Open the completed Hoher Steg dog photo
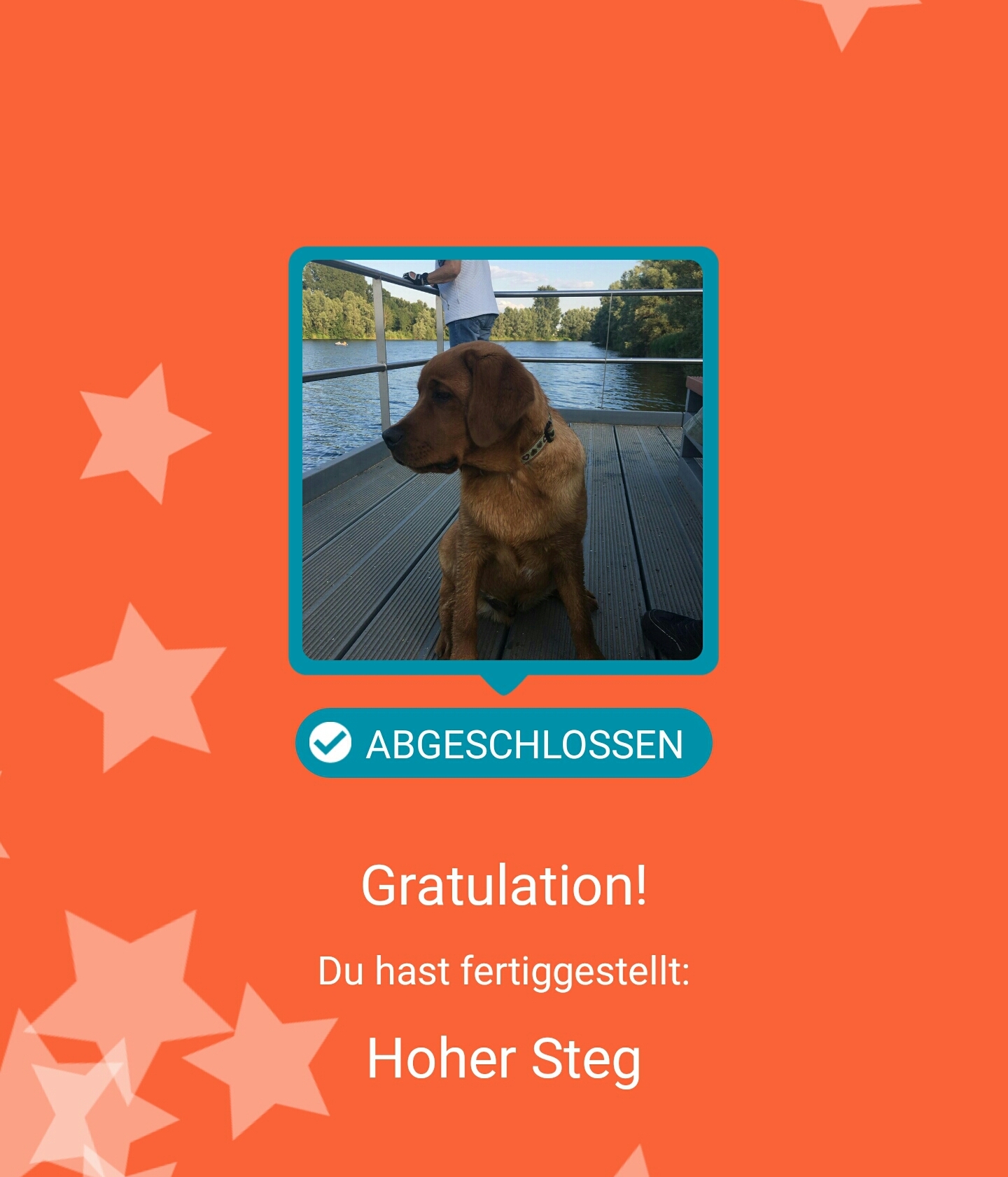This screenshot has height=1177, width=1008. tap(503, 460)
